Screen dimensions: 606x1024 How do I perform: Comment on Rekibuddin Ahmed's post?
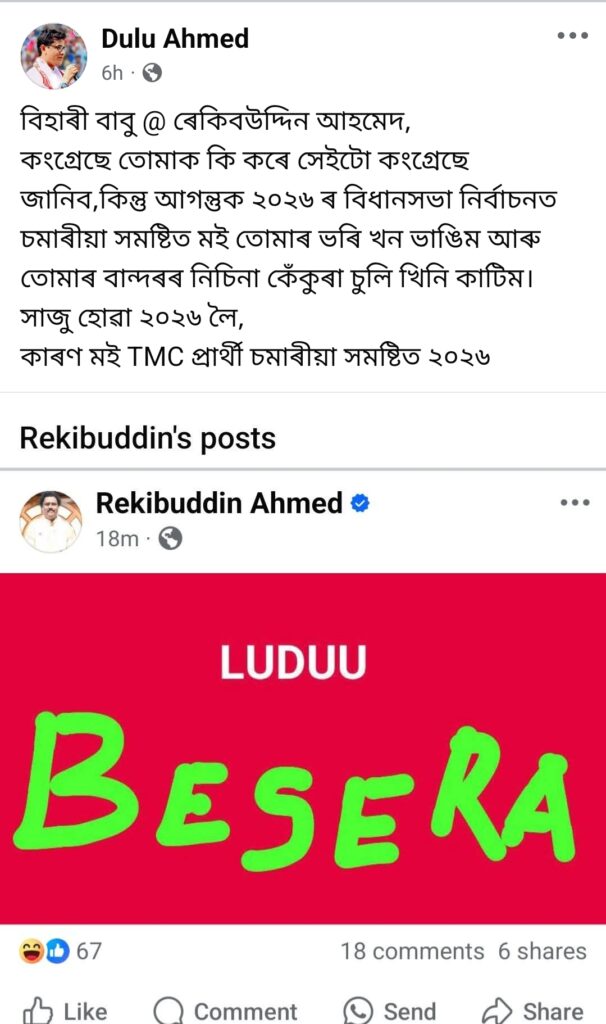[x=226, y=1010]
